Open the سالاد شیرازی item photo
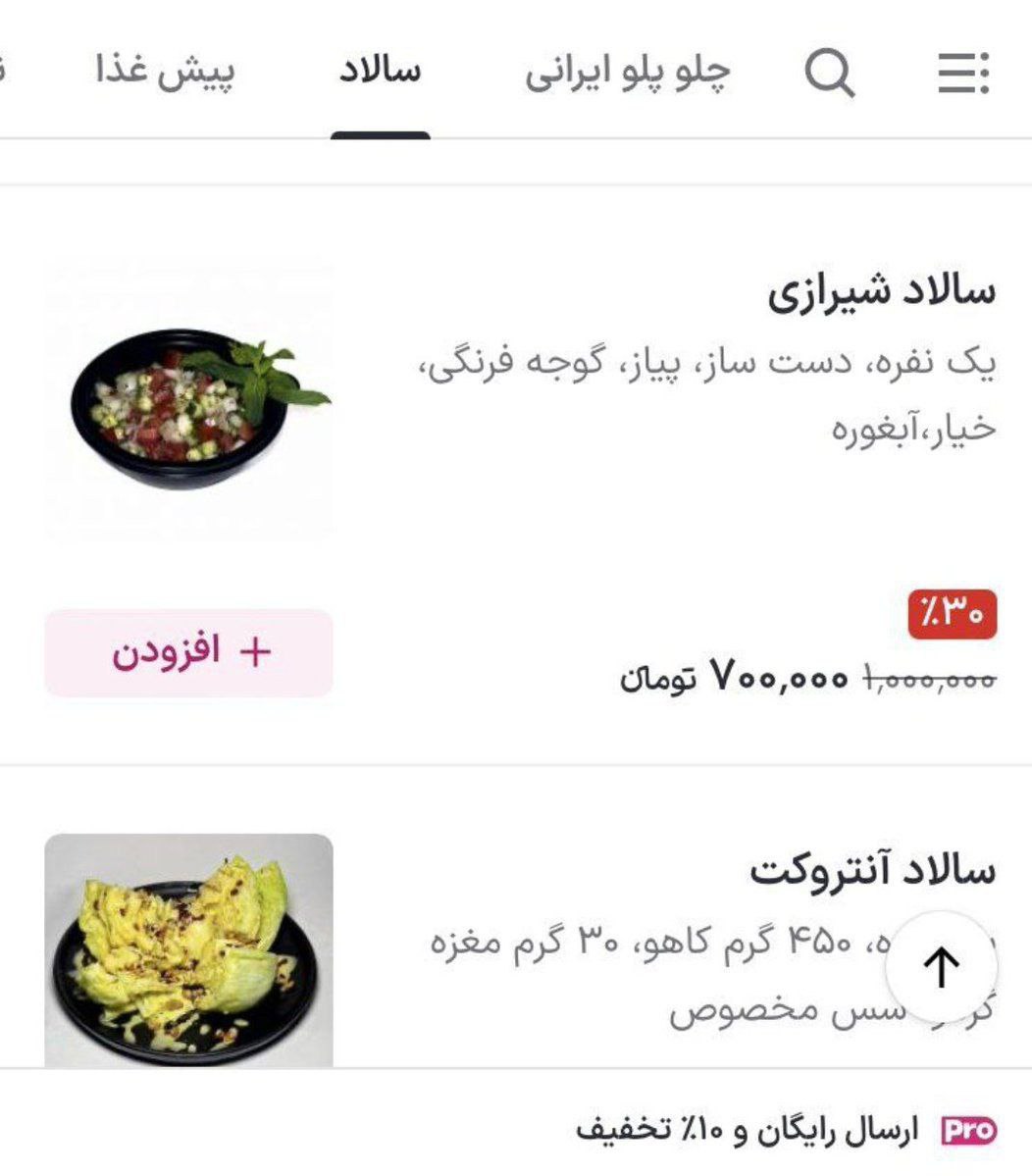 tap(188, 402)
